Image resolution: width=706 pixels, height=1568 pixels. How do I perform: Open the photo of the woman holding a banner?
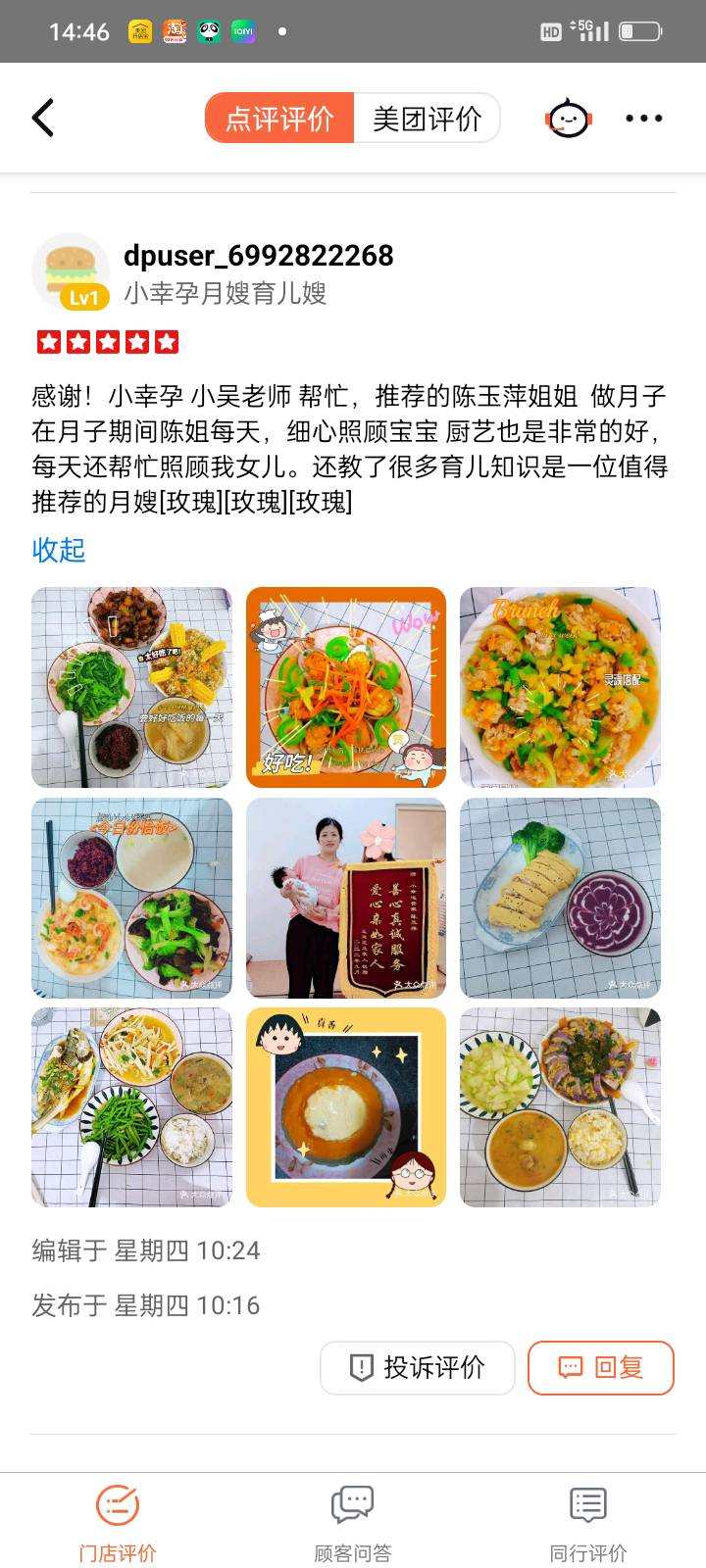pos(346,898)
